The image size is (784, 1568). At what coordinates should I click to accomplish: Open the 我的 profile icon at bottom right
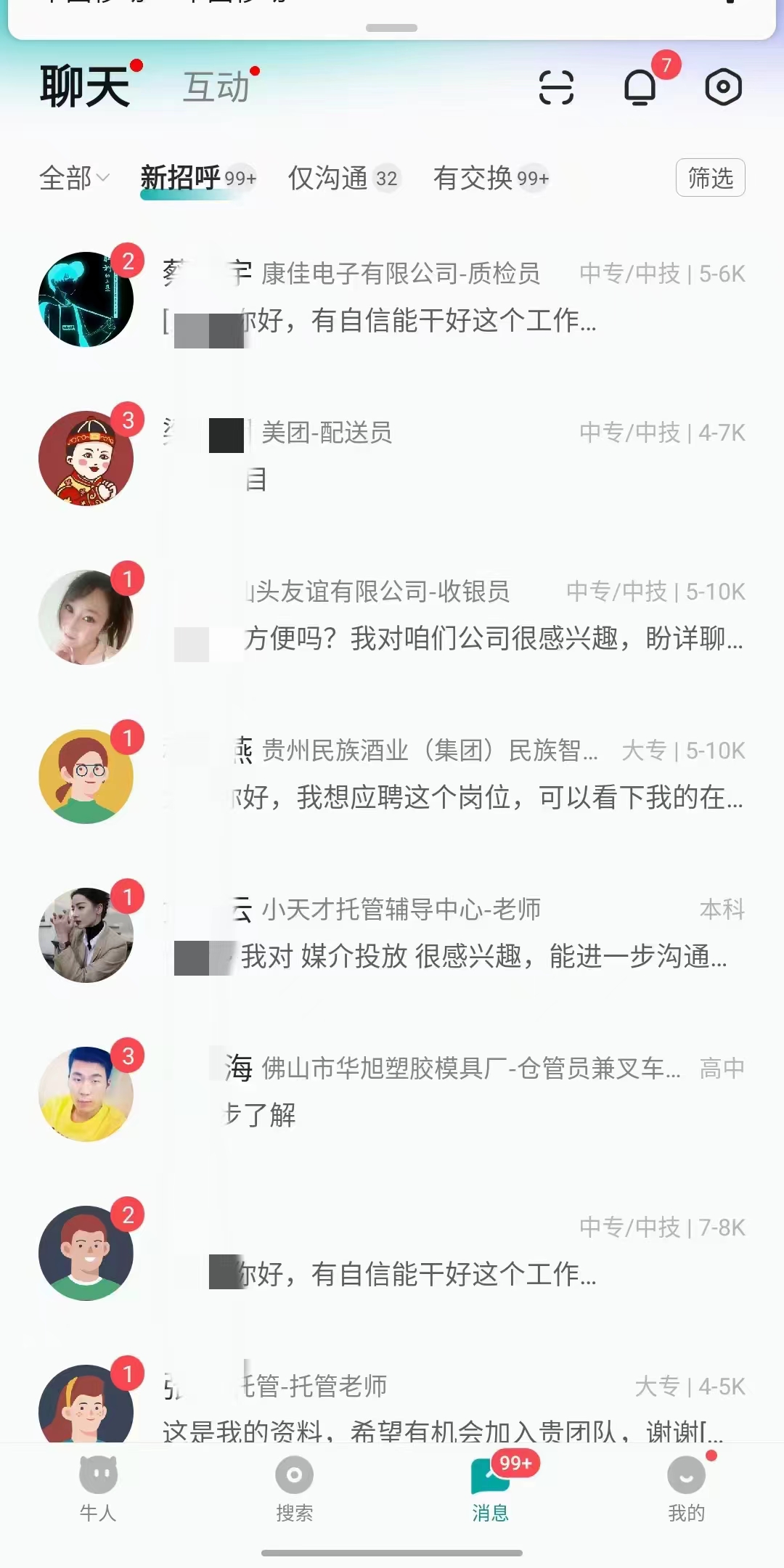[687, 1477]
